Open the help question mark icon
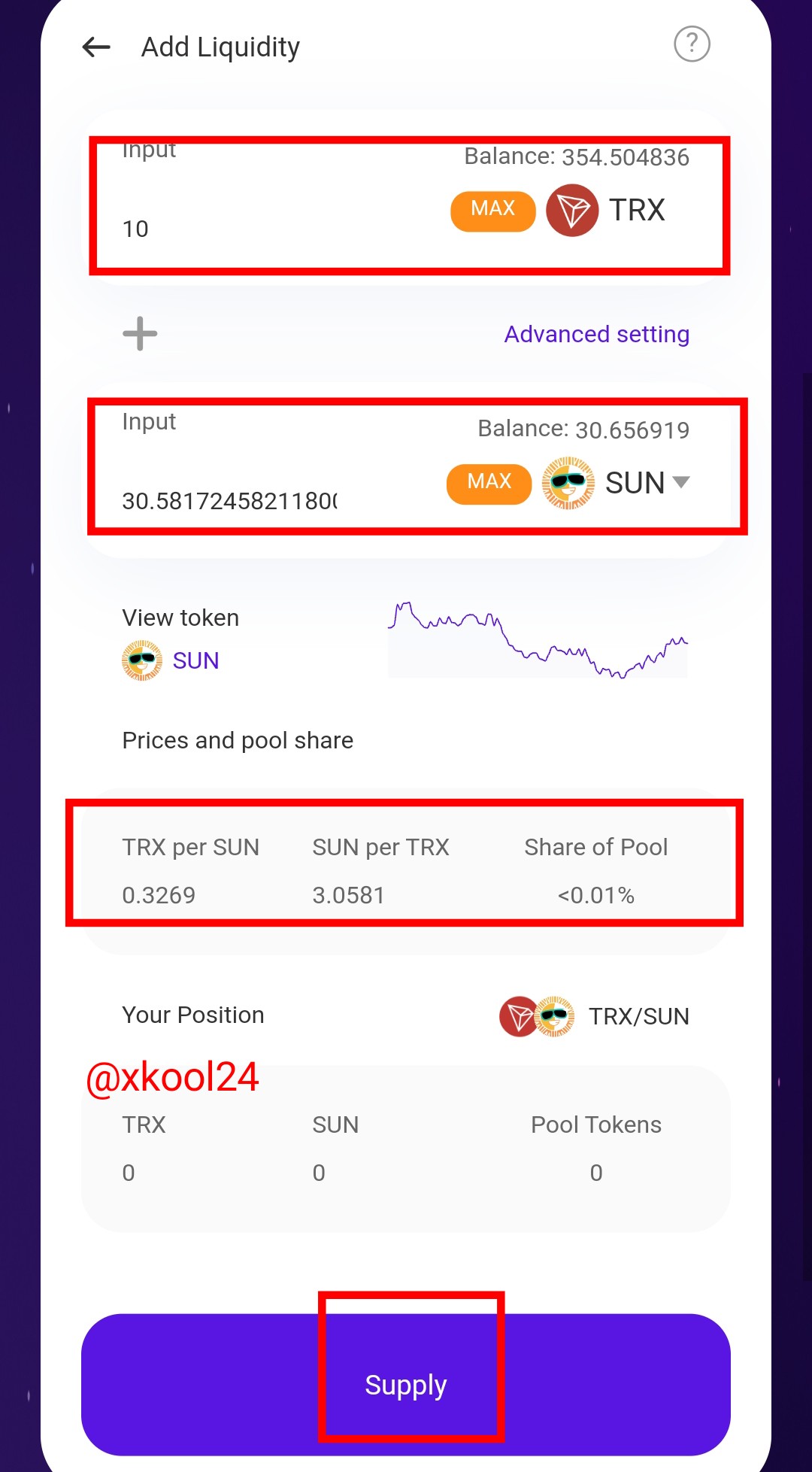Image resolution: width=812 pixels, height=1472 pixels. [x=692, y=44]
